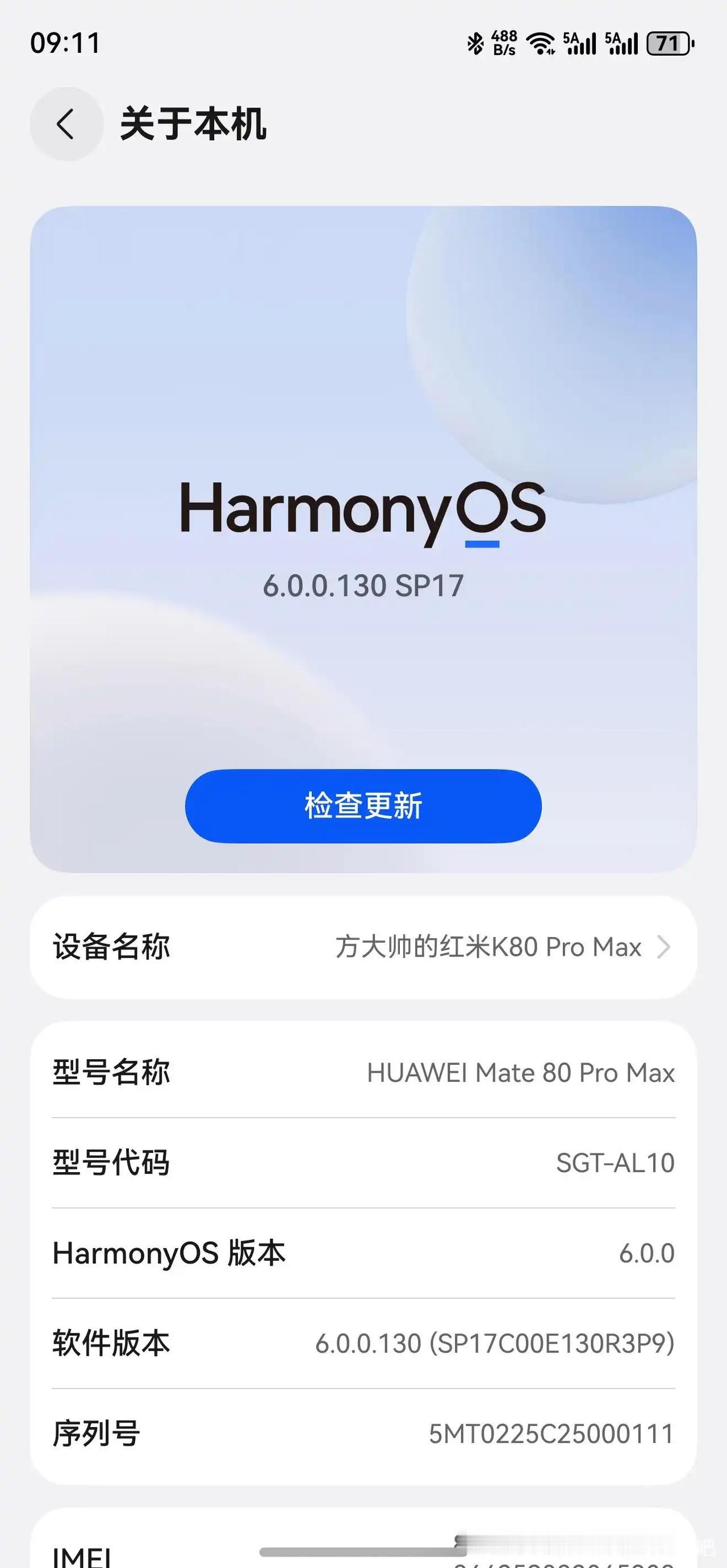This screenshot has height=1568, width=727.
Task: Click the first 5A signal strength icon
Action: (x=580, y=43)
